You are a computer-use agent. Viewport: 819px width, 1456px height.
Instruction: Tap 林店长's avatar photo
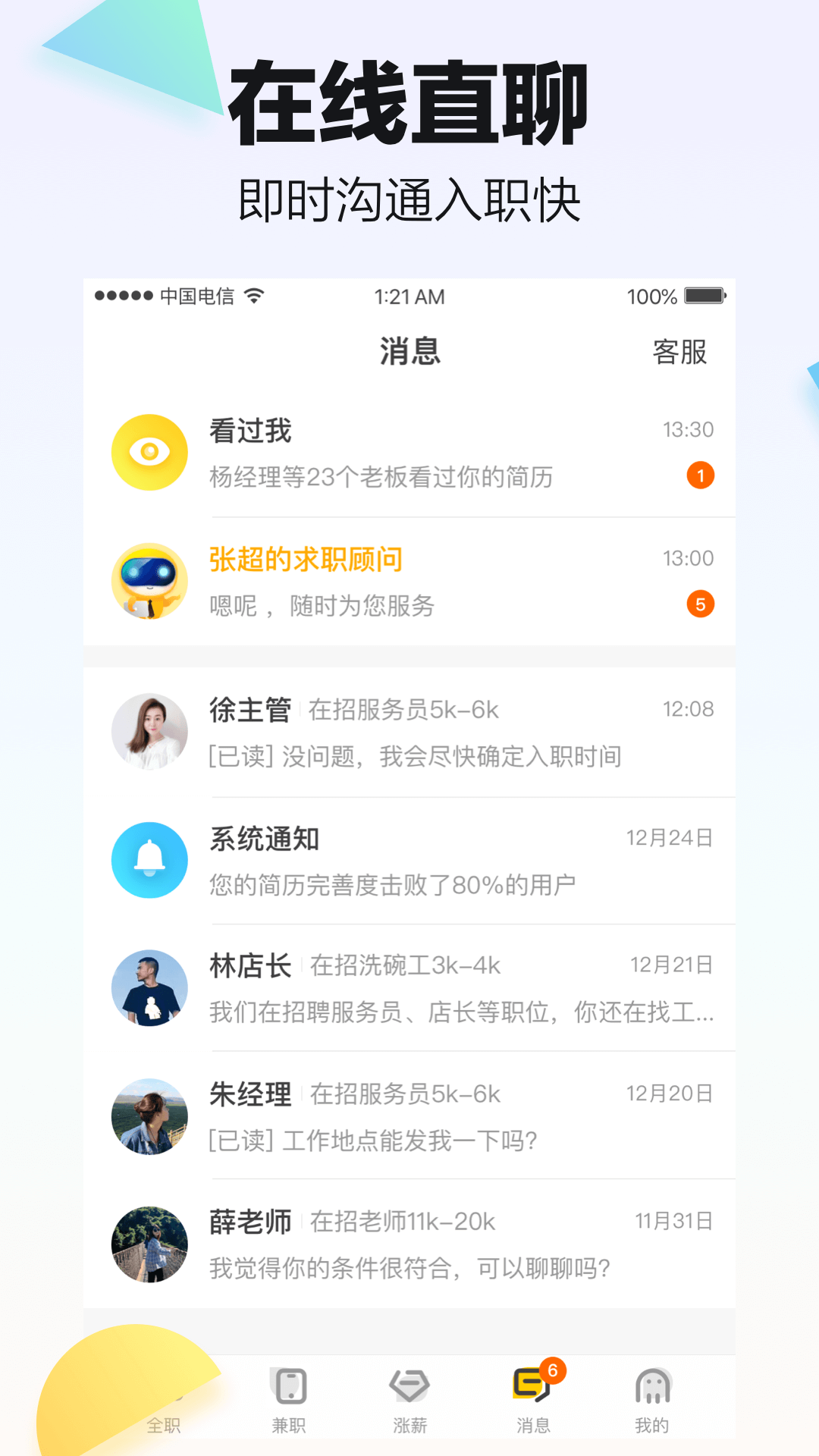149,988
